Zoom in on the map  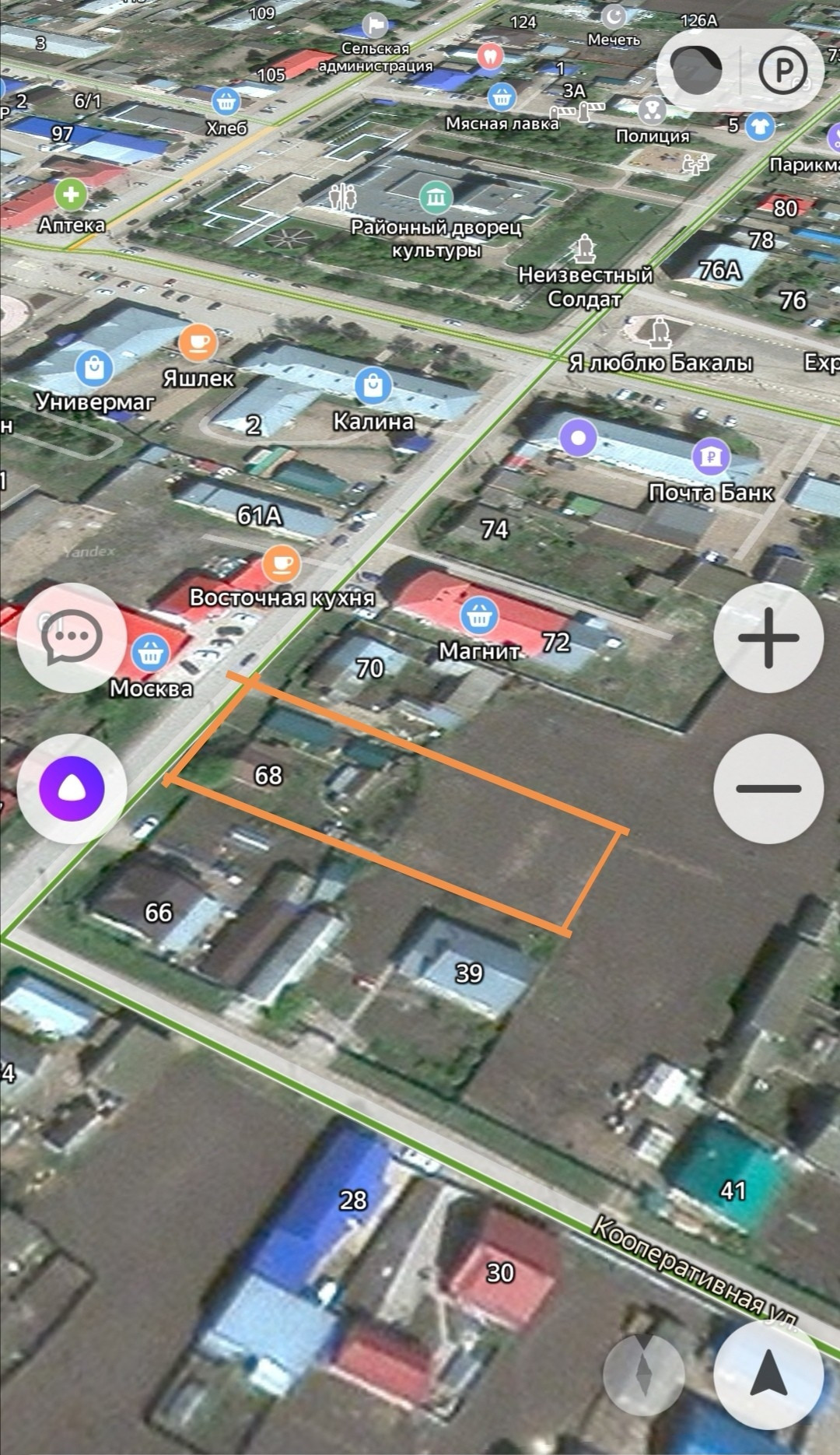(768, 638)
